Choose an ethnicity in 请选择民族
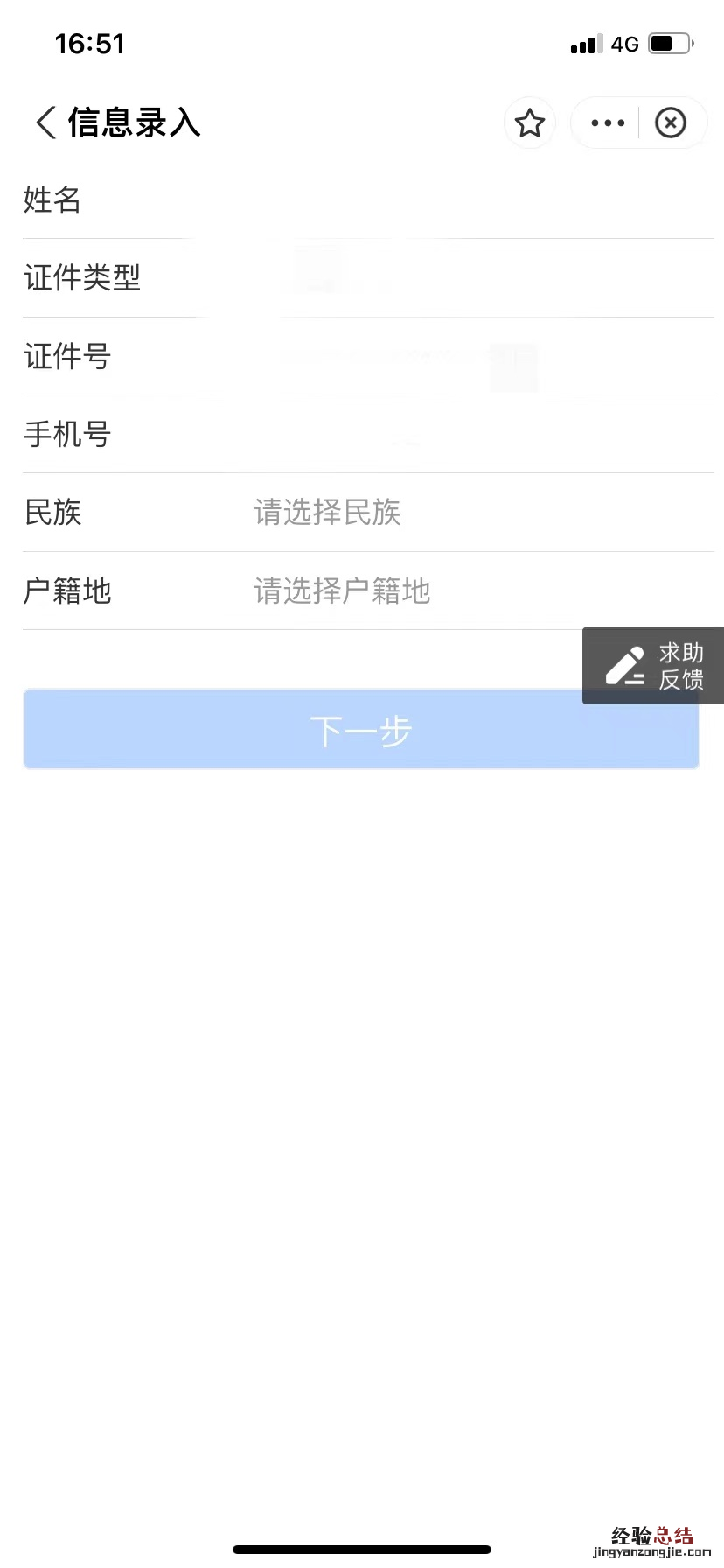 coord(327,513)
